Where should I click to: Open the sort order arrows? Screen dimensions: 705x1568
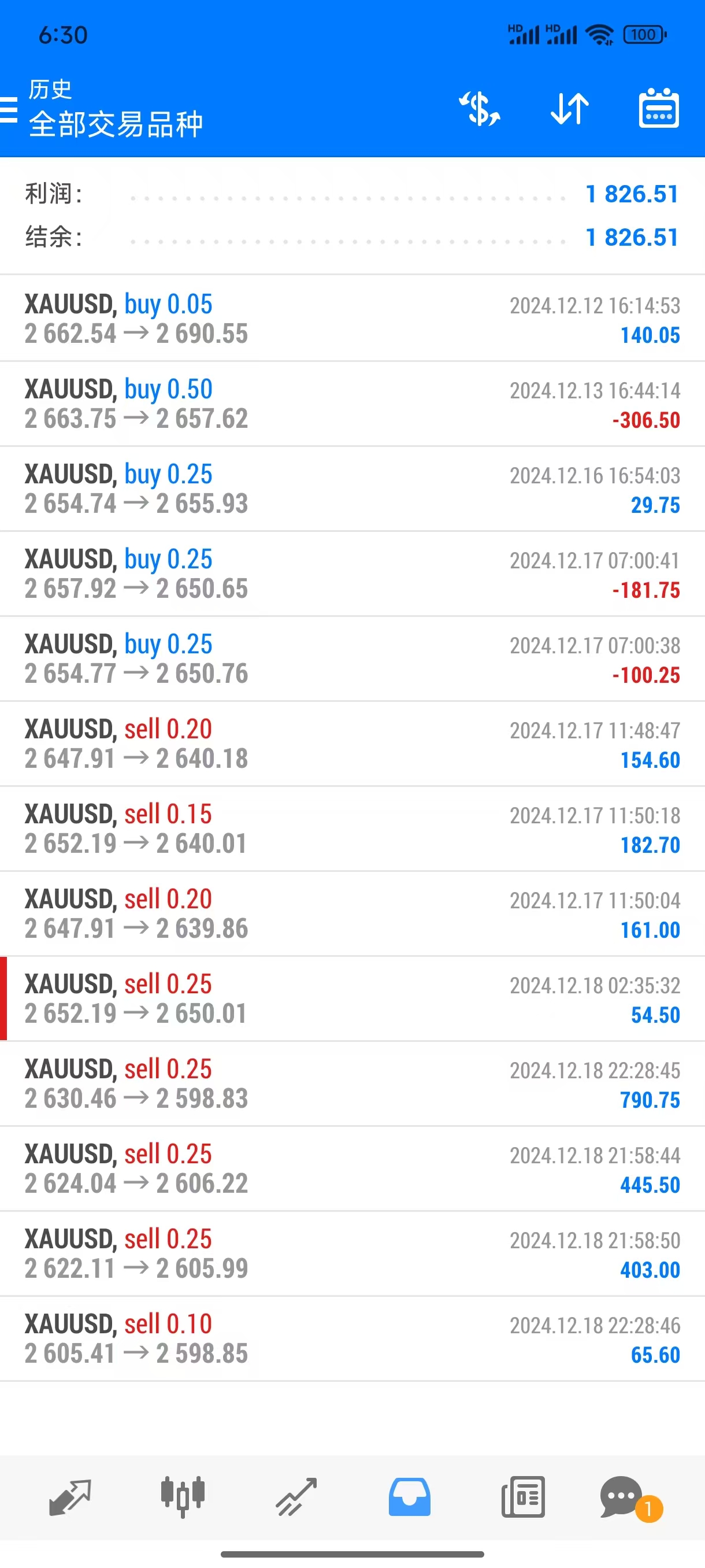(569, 110)
